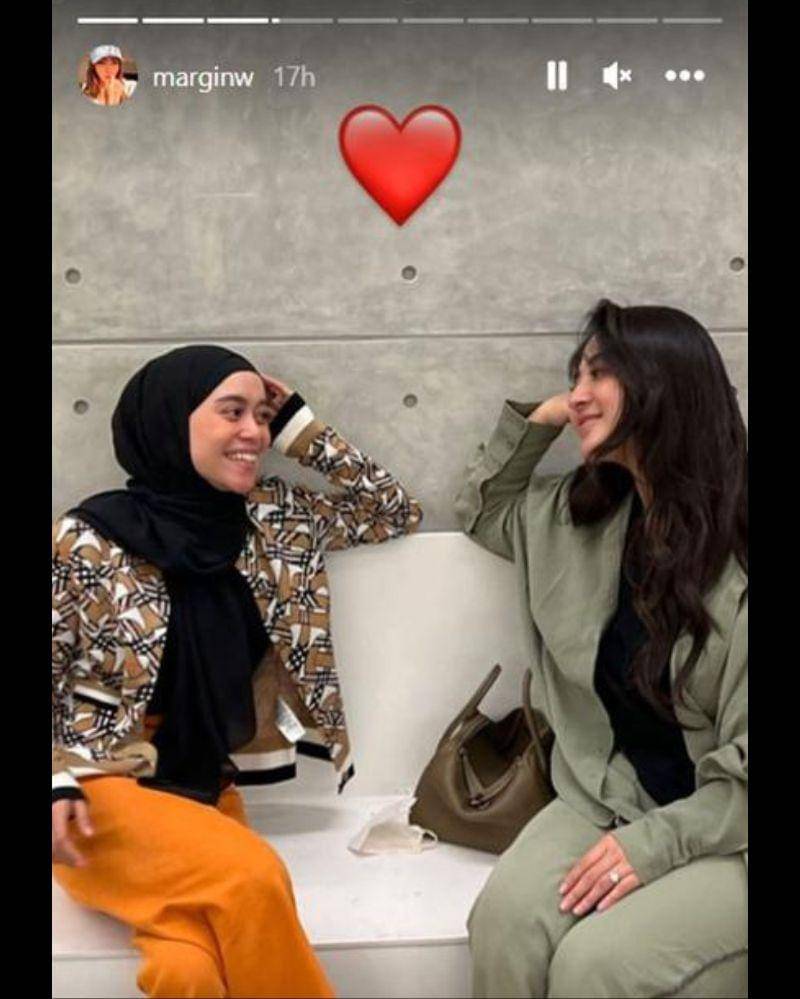Tap the marginw username

click(205, 77)
